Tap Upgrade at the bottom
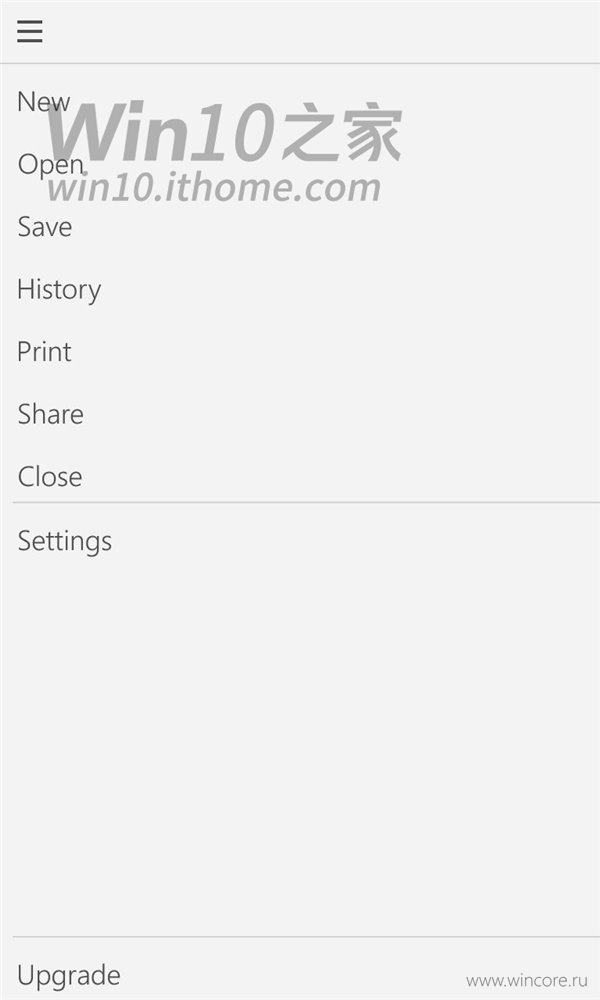Screen dimensions: 600x1000 pyautogui.click(x=69, y=976)
